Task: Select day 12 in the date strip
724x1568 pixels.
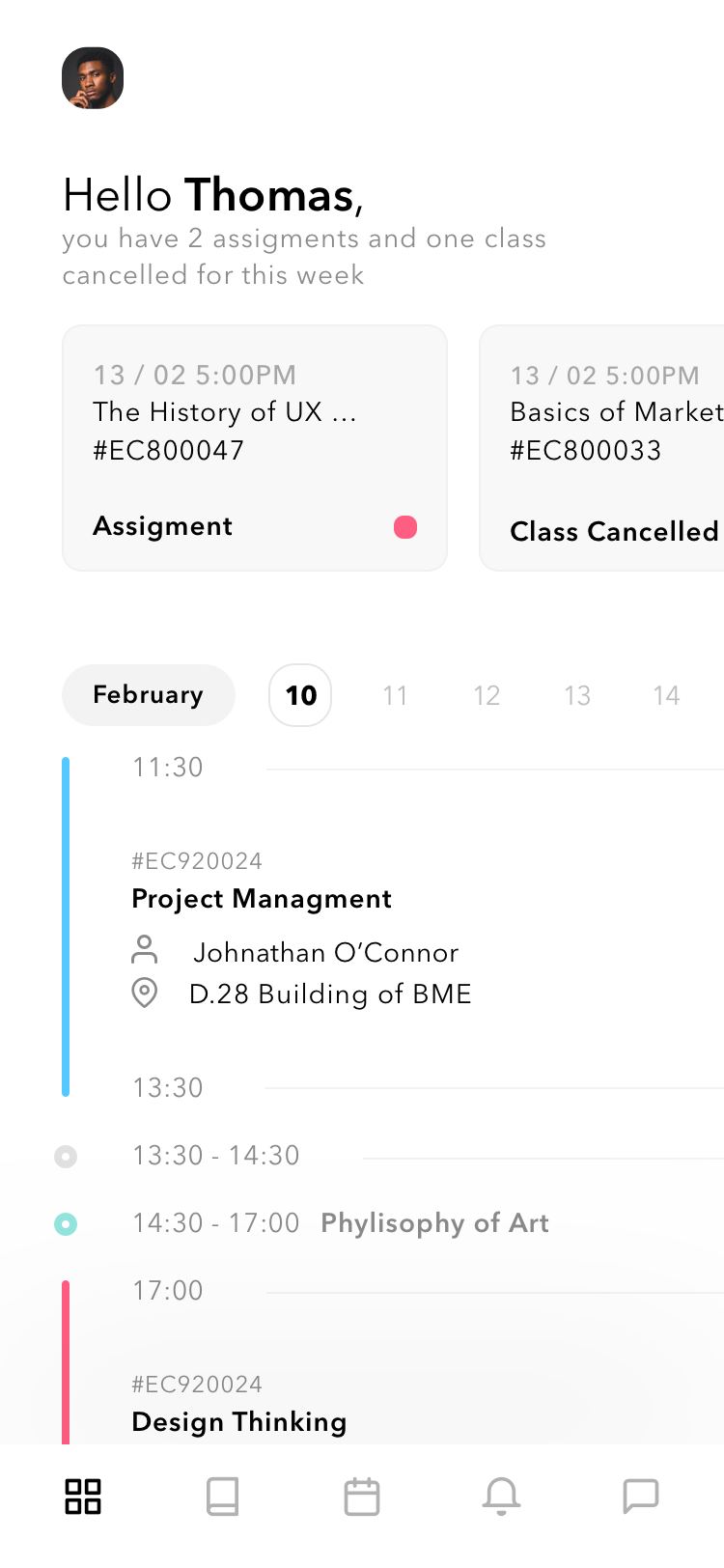Action: [x=487, y=695]
